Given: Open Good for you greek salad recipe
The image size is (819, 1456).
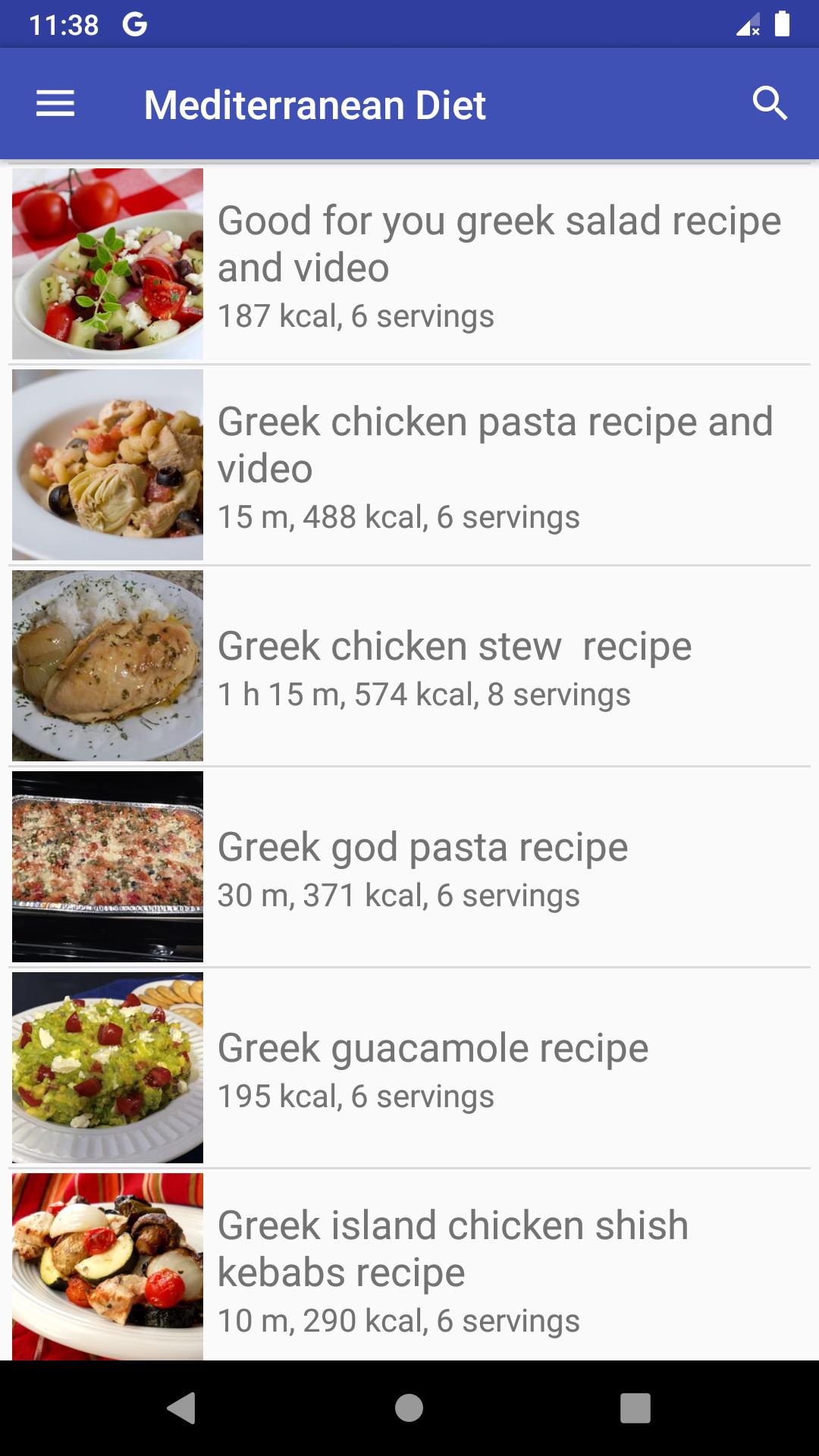Looking at the screenshot, I should [x=409, y=264].
